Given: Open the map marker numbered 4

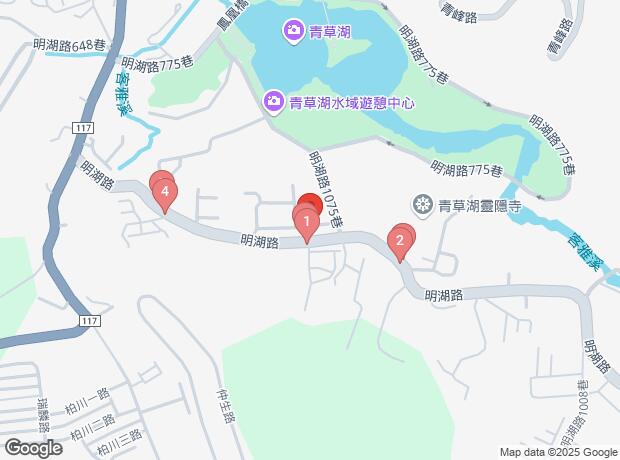Looking at the screenshot, I should click(x=164, y=190).
